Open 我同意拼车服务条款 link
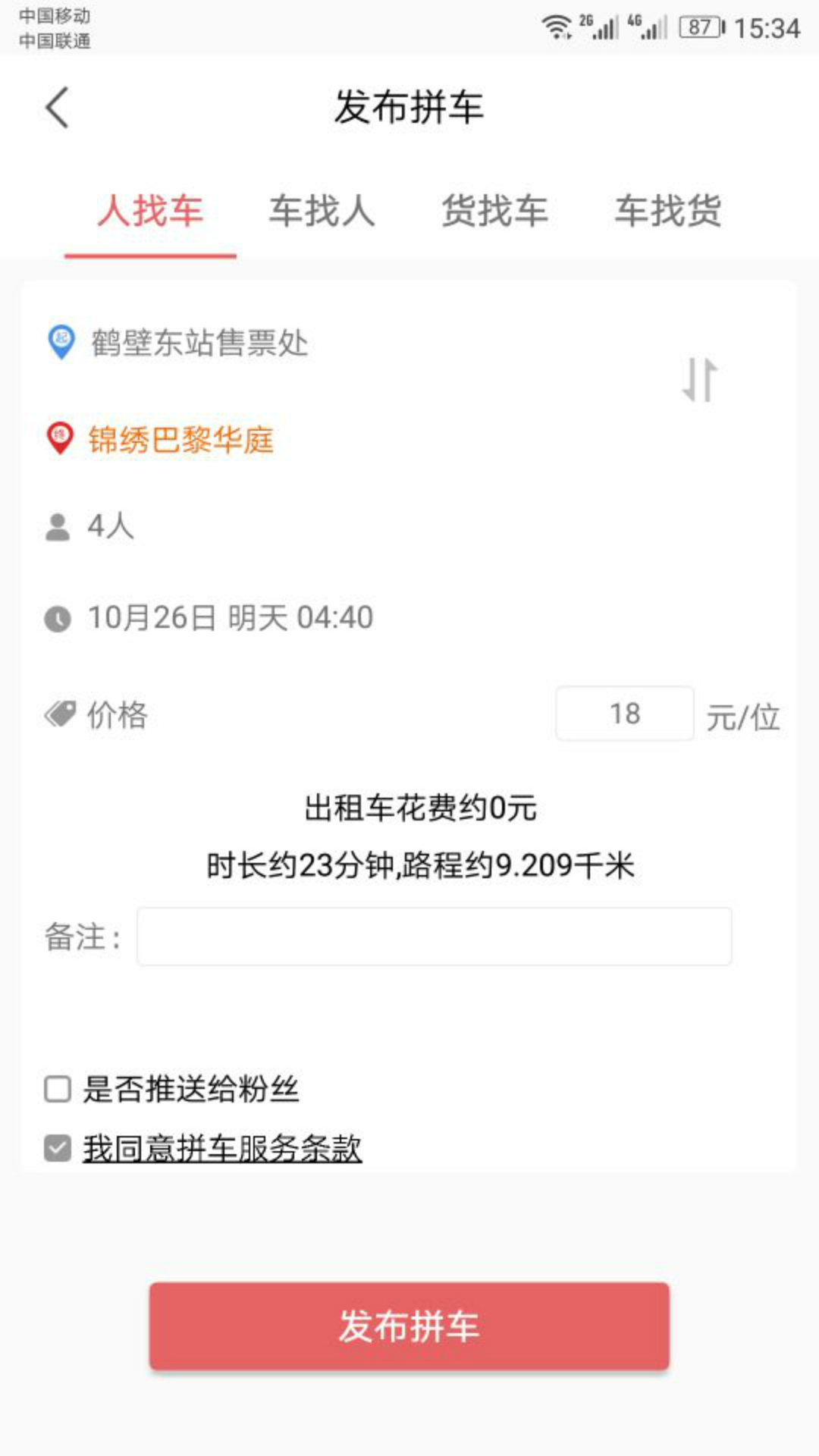819x1456 pixels. tap(222, 1148)
